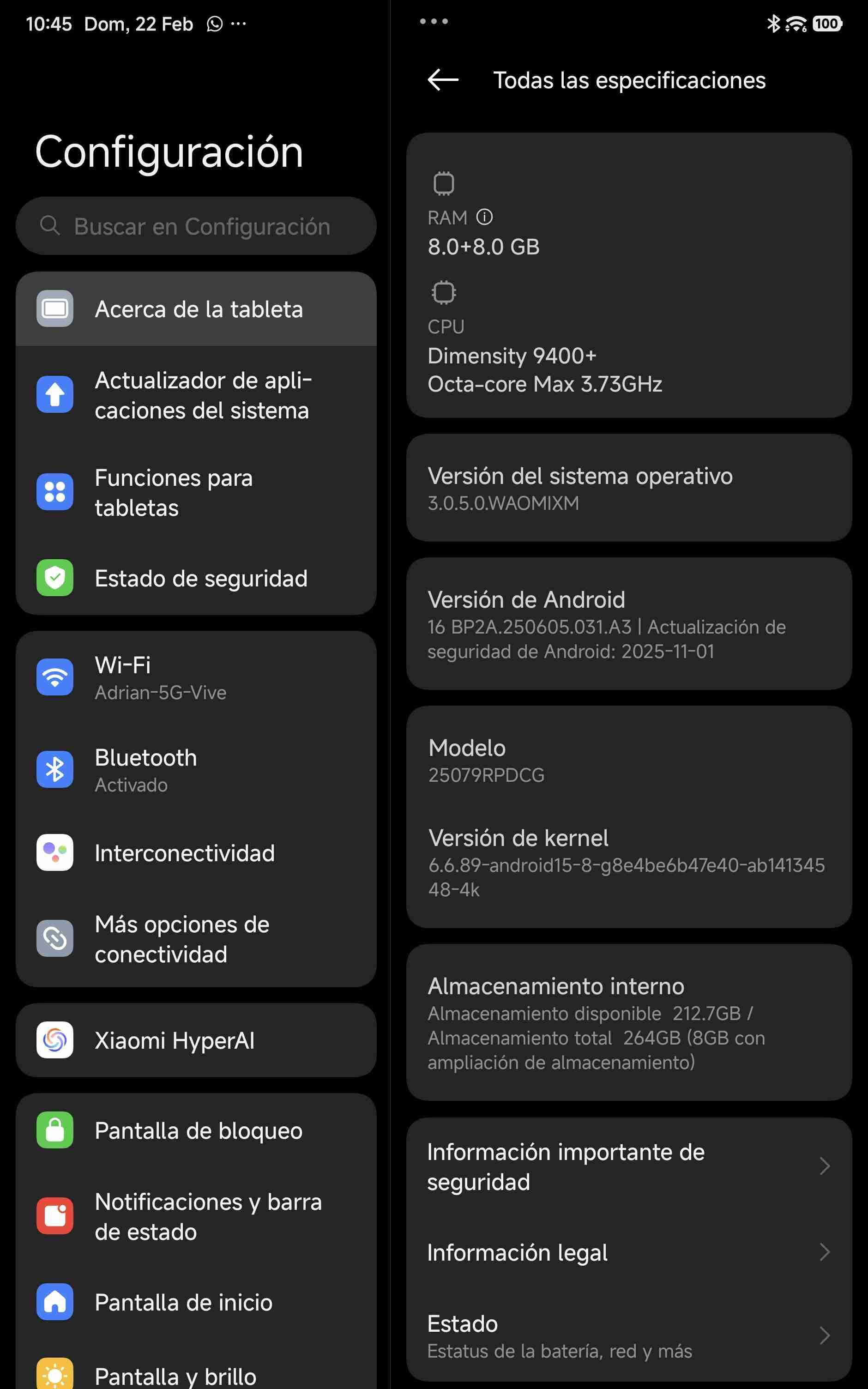868x1389 pixels.
Task: Open Información importante de seguridad
Action: [x=629, y=1166]
